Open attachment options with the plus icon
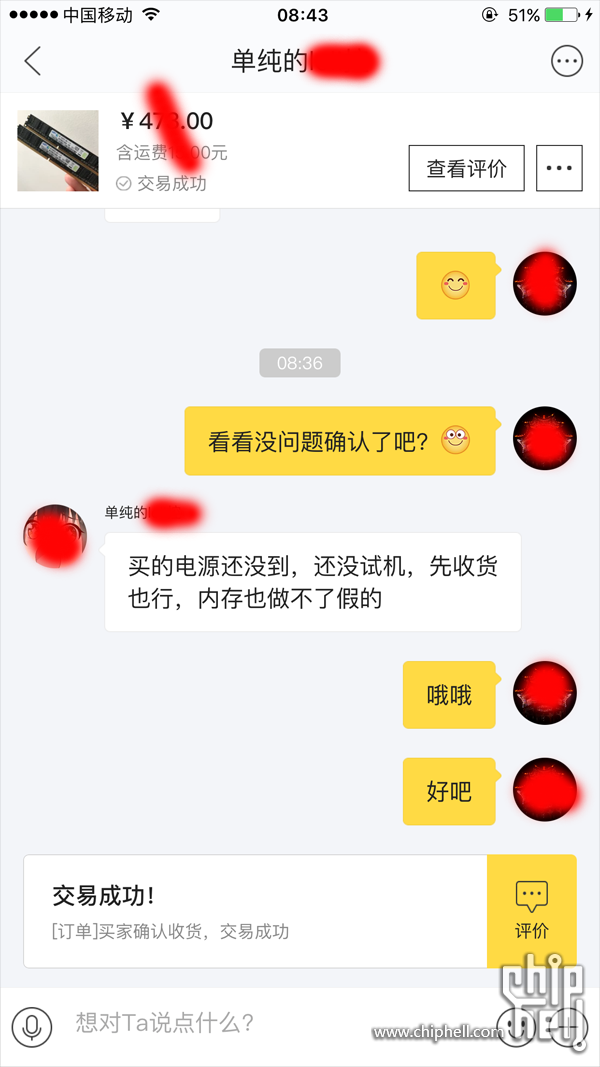600x1067 pixels. [x=566, y=1025]
